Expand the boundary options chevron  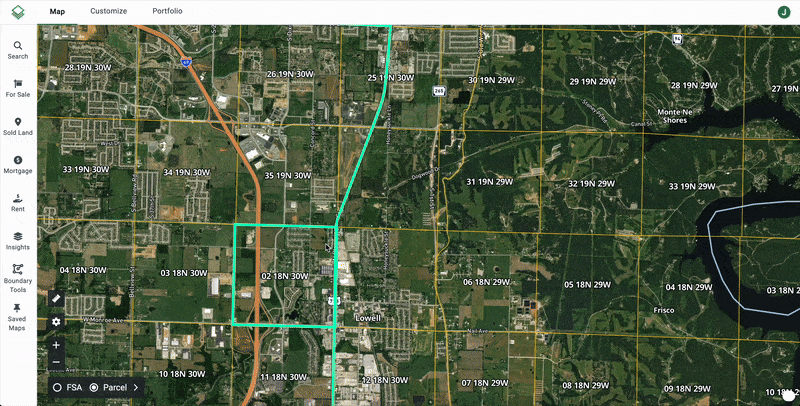click(136, 387)
